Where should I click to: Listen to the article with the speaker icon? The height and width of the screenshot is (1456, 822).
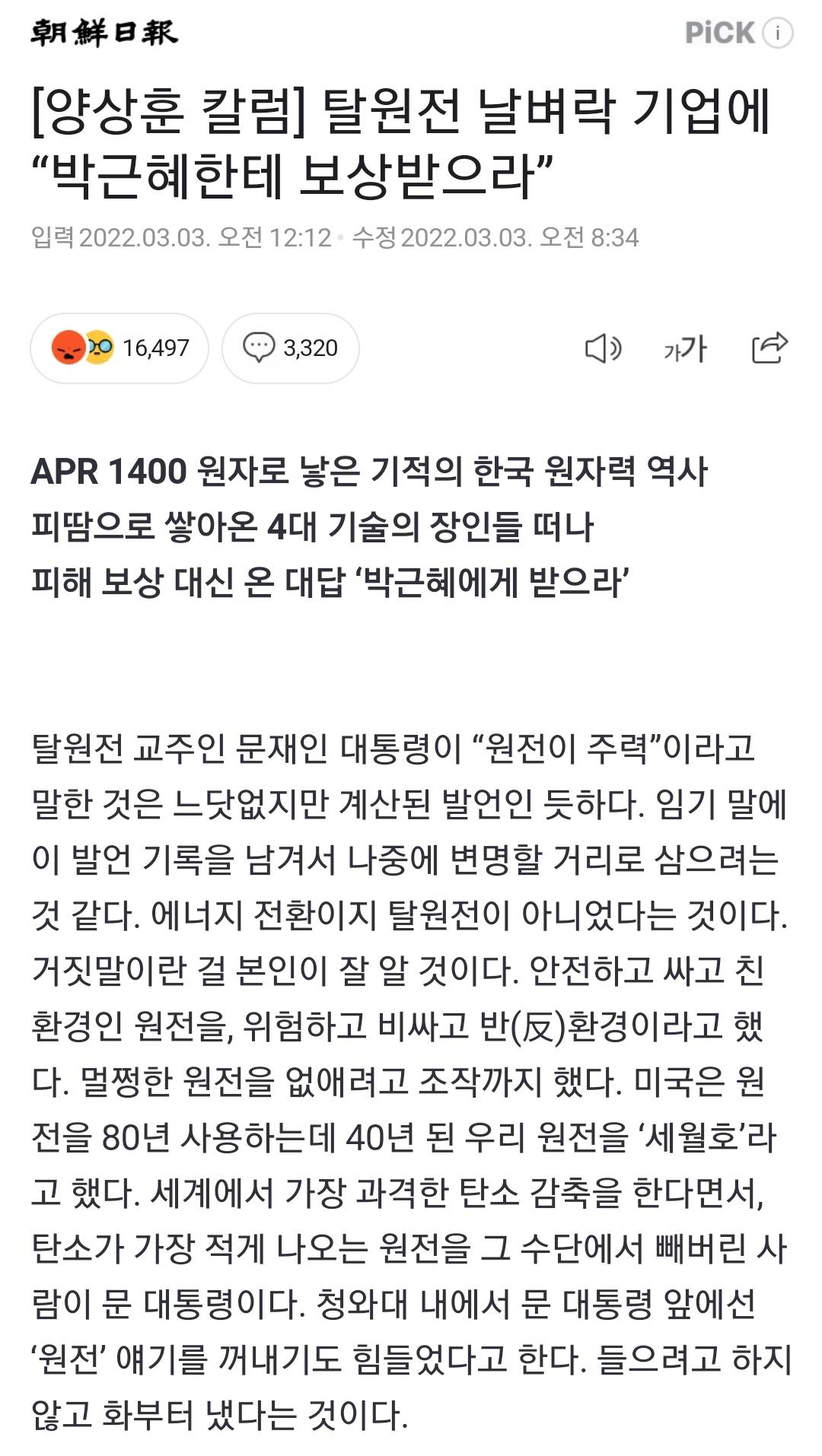602,348
